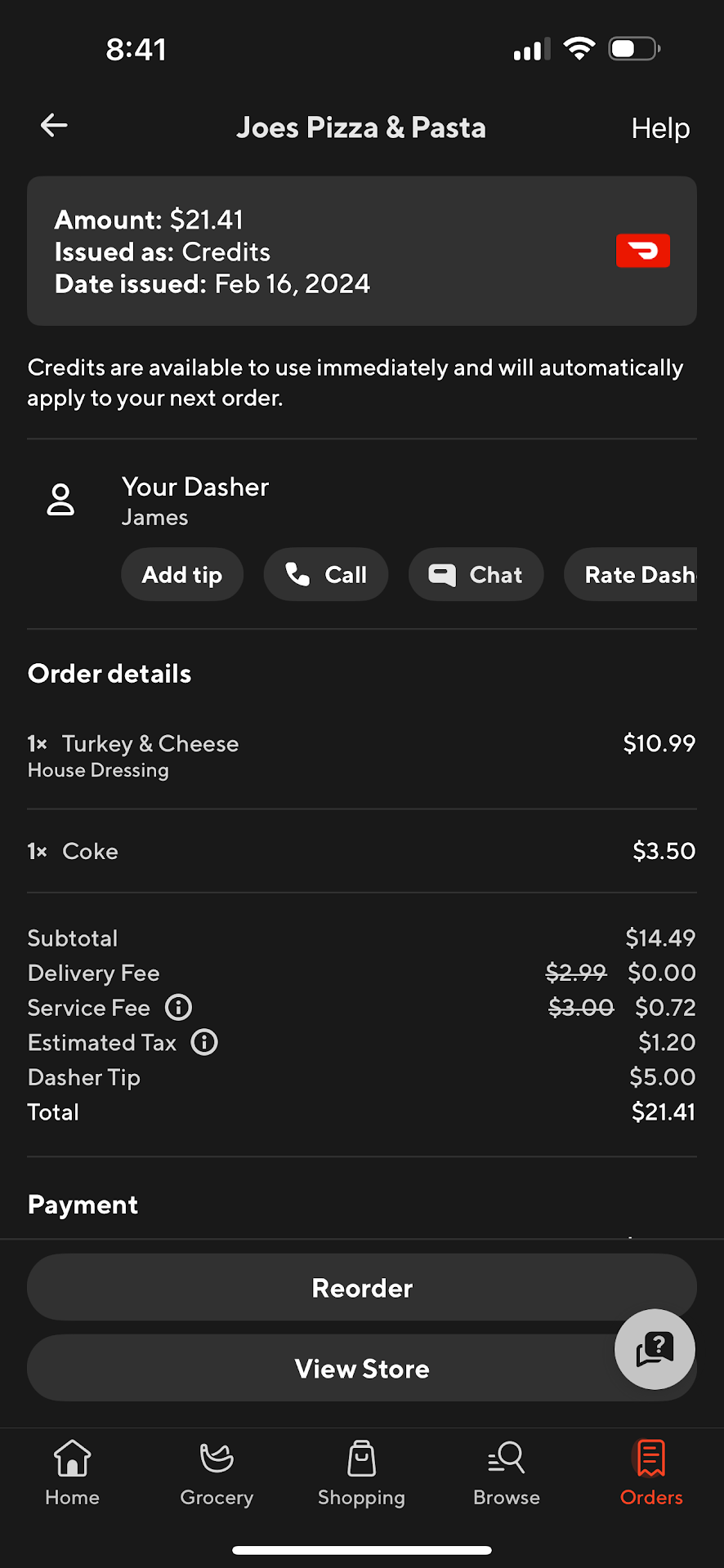Switch to the Grocery tab
The width and height of the screenshot is (724, 1568).
click(217, 1473)
